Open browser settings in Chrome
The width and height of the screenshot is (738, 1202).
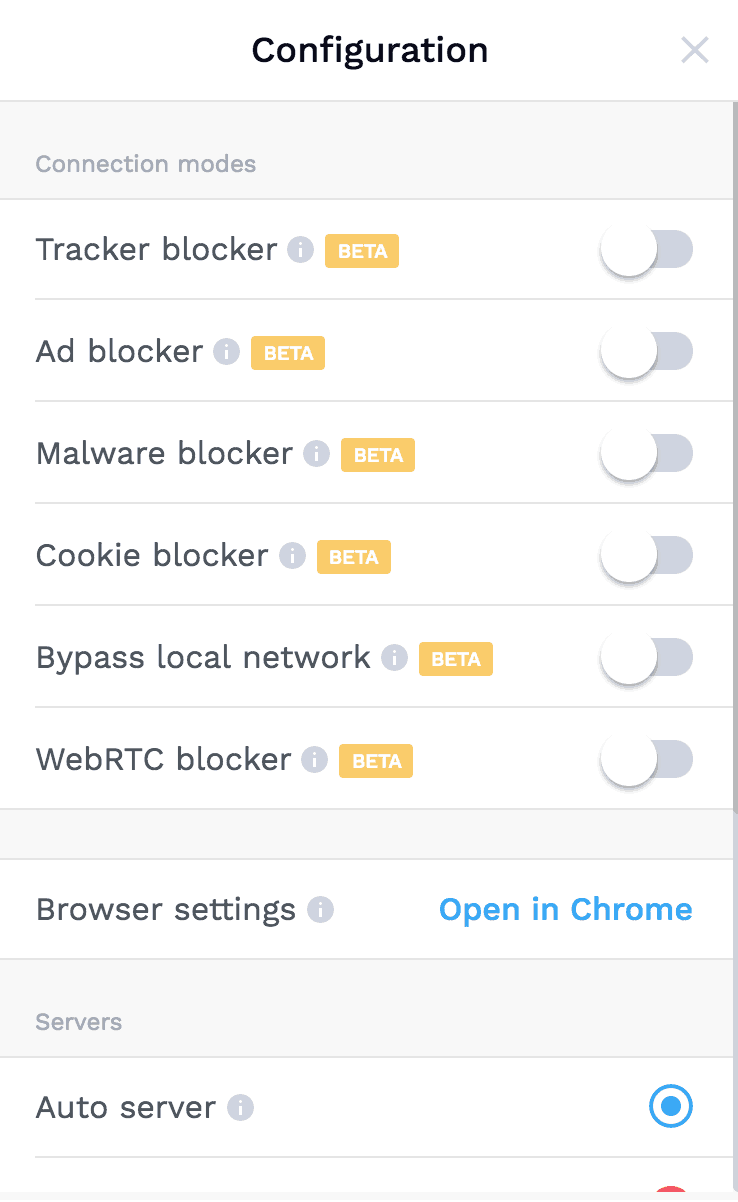pos(566,909)
